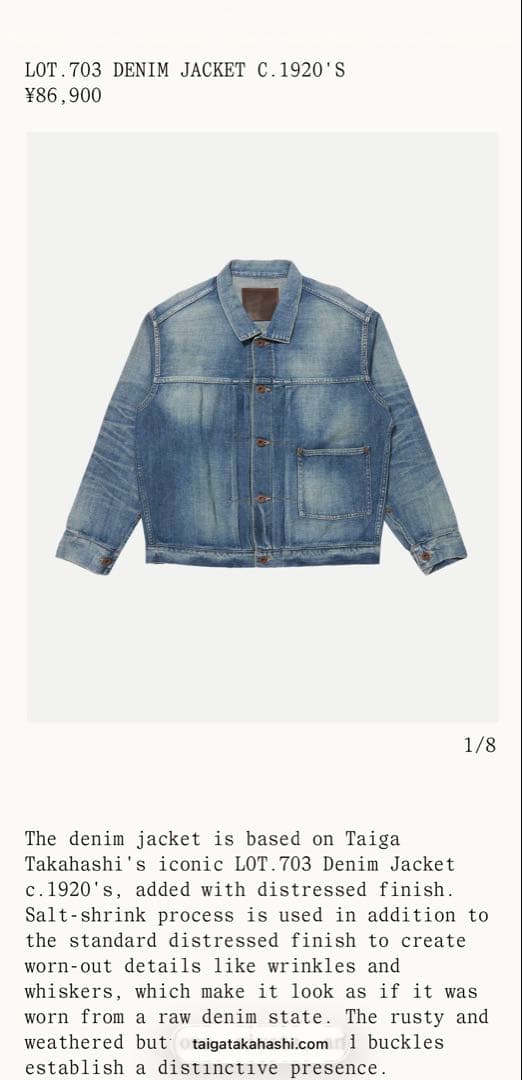Open the LOT.703 denim jacket product image
The height and width of the screenshot is (1080, 522).
pyautogui.click(x=262, y=427)
